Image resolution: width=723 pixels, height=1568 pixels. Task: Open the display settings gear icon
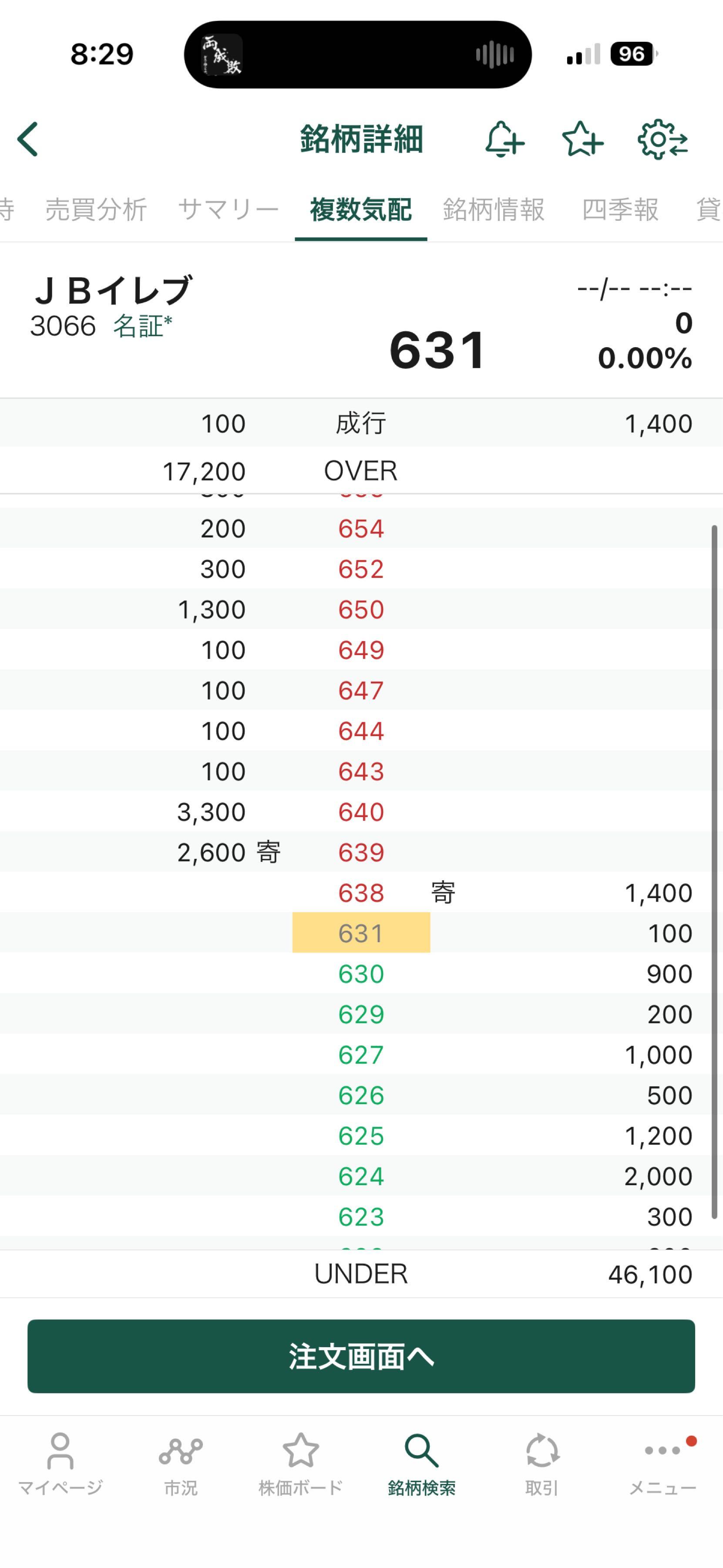[x=662, y=139]
